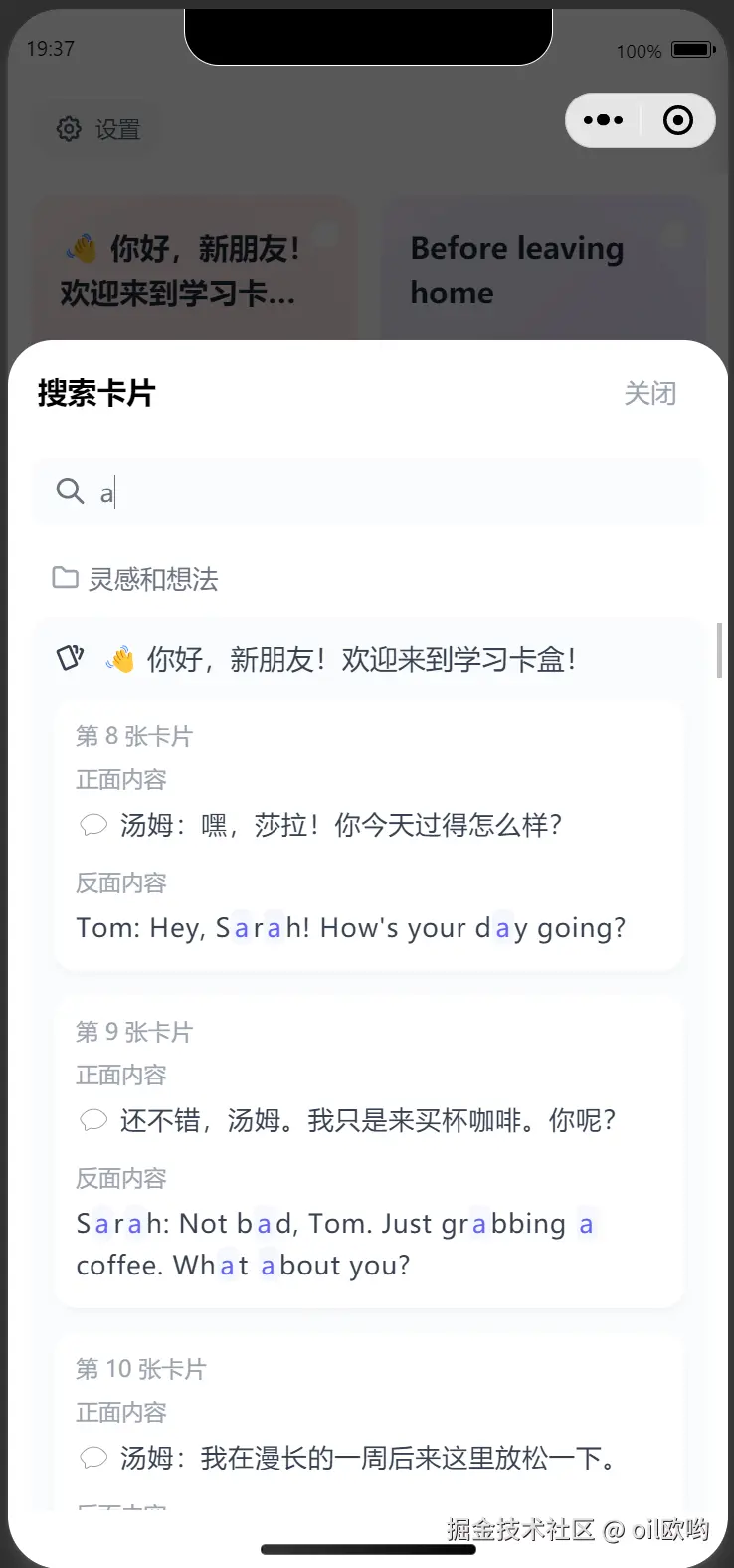Open the mini program more menu

point(603,120)
